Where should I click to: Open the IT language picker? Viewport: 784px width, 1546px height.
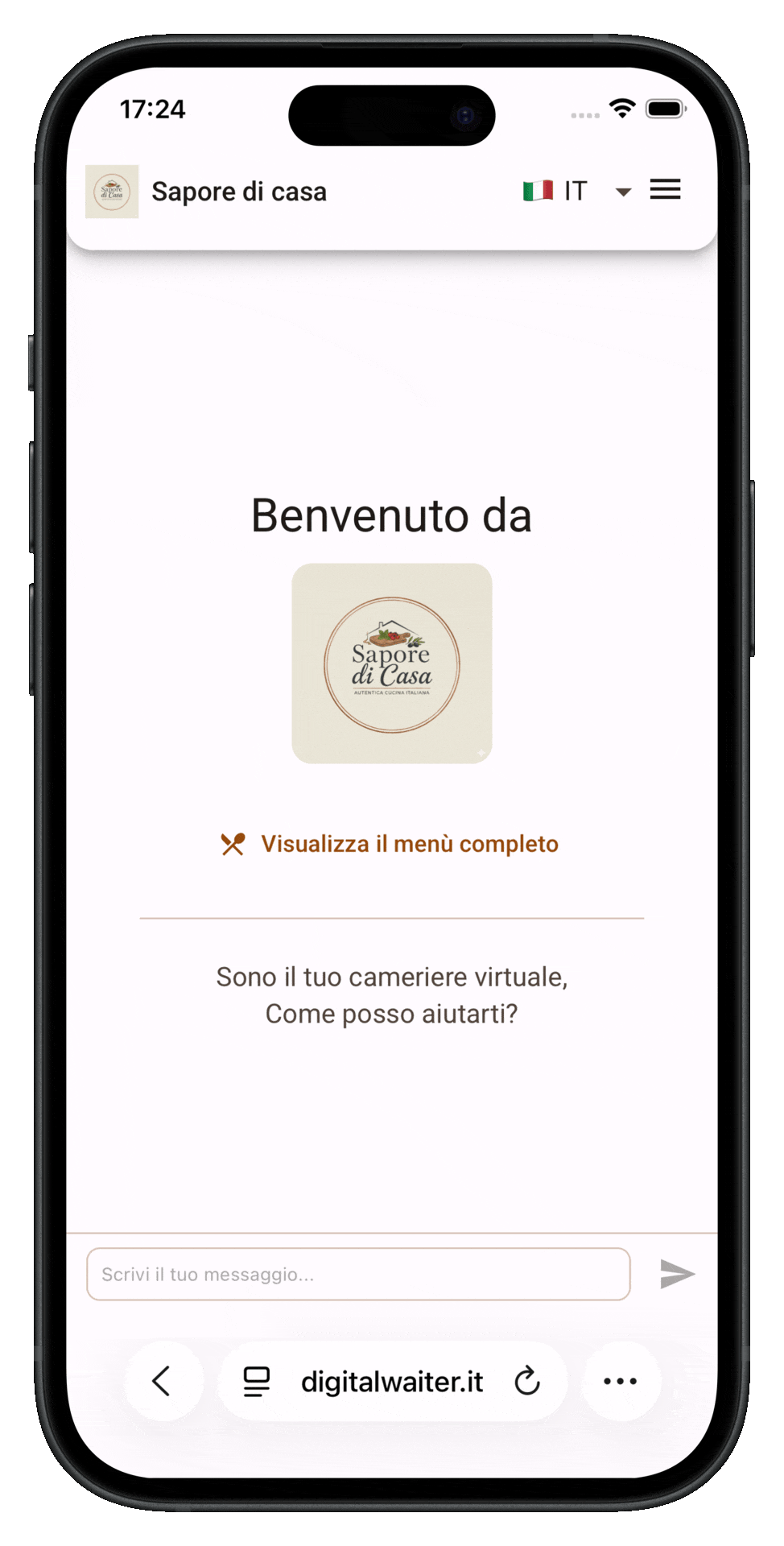pos(576,190)
